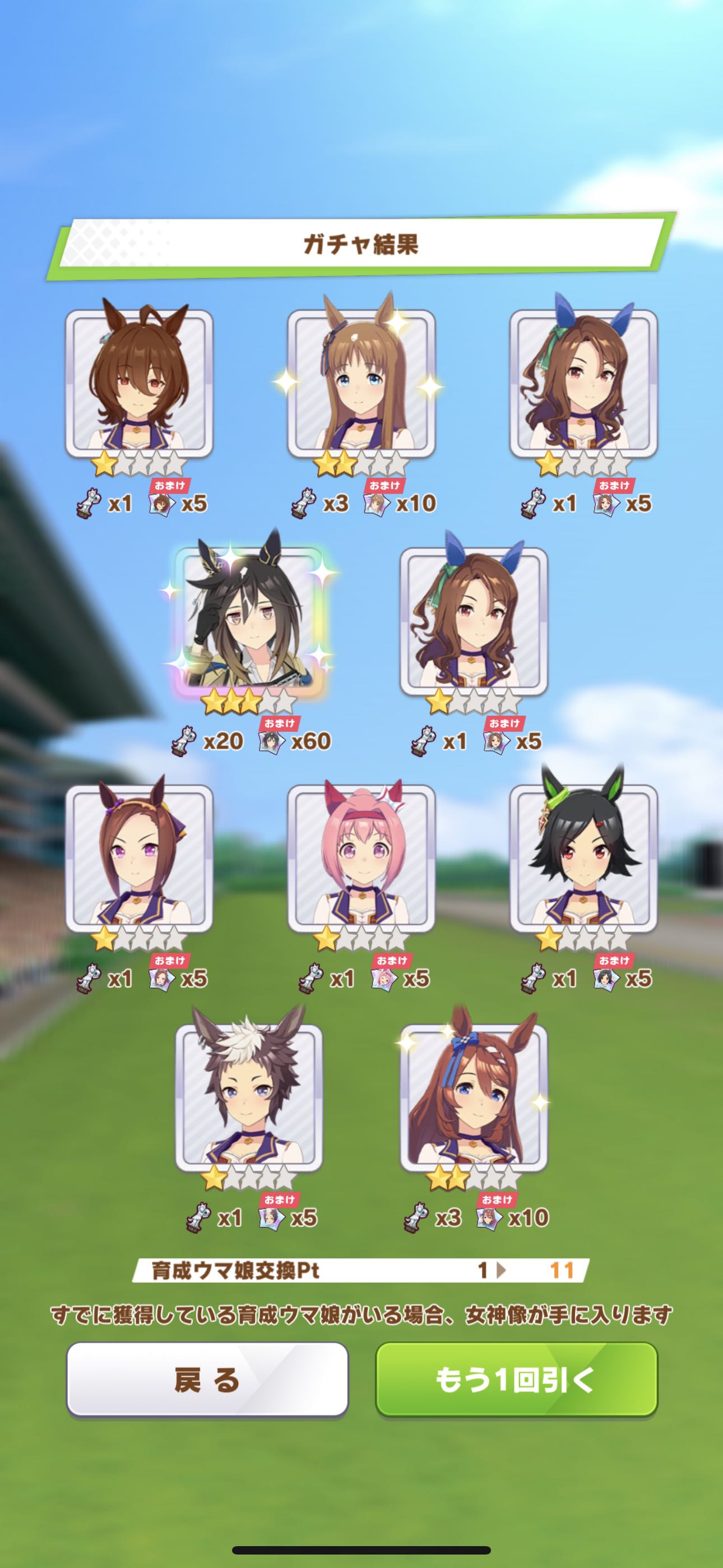
Task: Select the pink-haired one-star character card
Action: pos(361,858)
